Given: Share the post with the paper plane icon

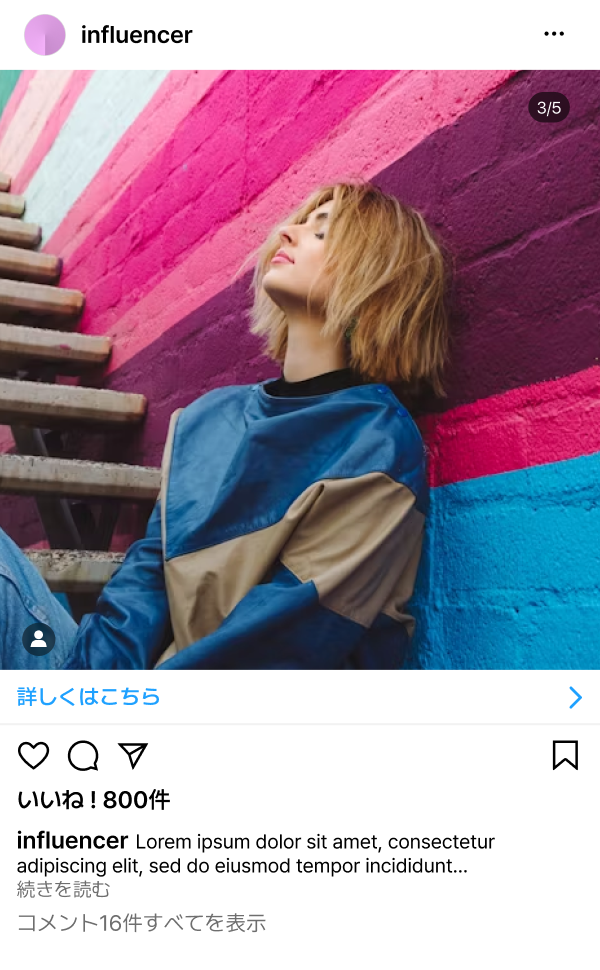Looking at the screenshot, I should click(133, 756).
